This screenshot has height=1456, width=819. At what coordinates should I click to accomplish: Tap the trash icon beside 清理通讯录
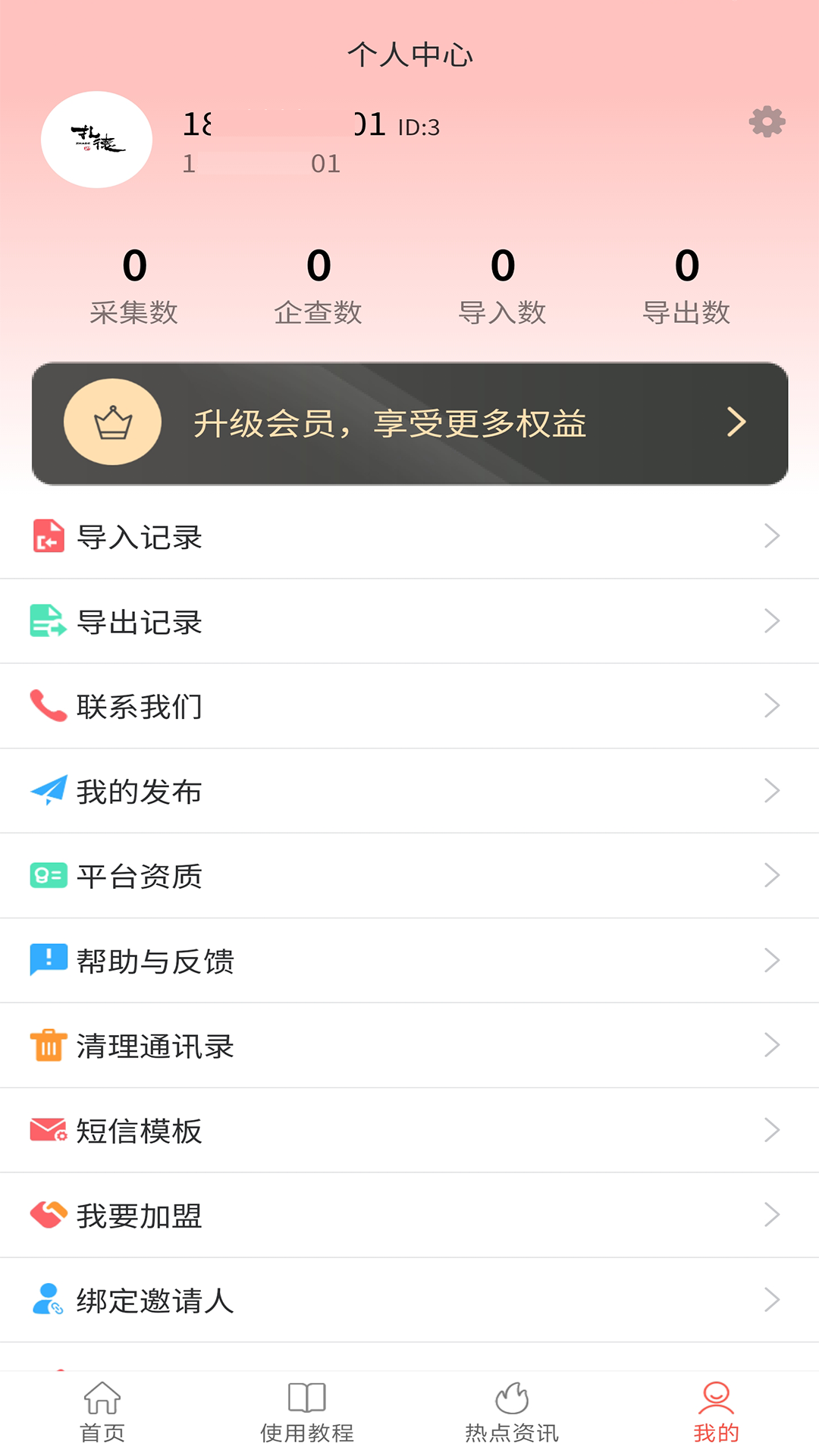click(x=46, y=1046)
